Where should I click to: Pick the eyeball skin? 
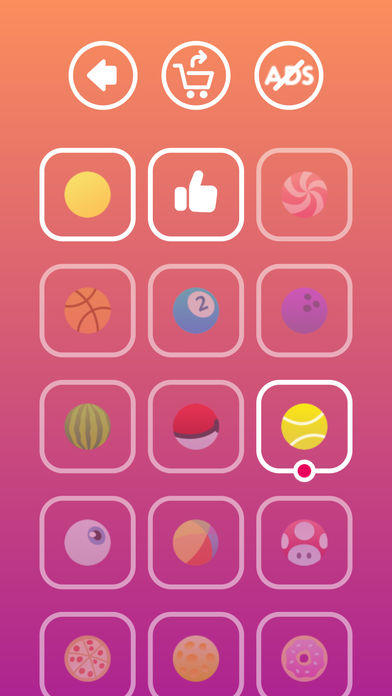[x=87, y=542]
